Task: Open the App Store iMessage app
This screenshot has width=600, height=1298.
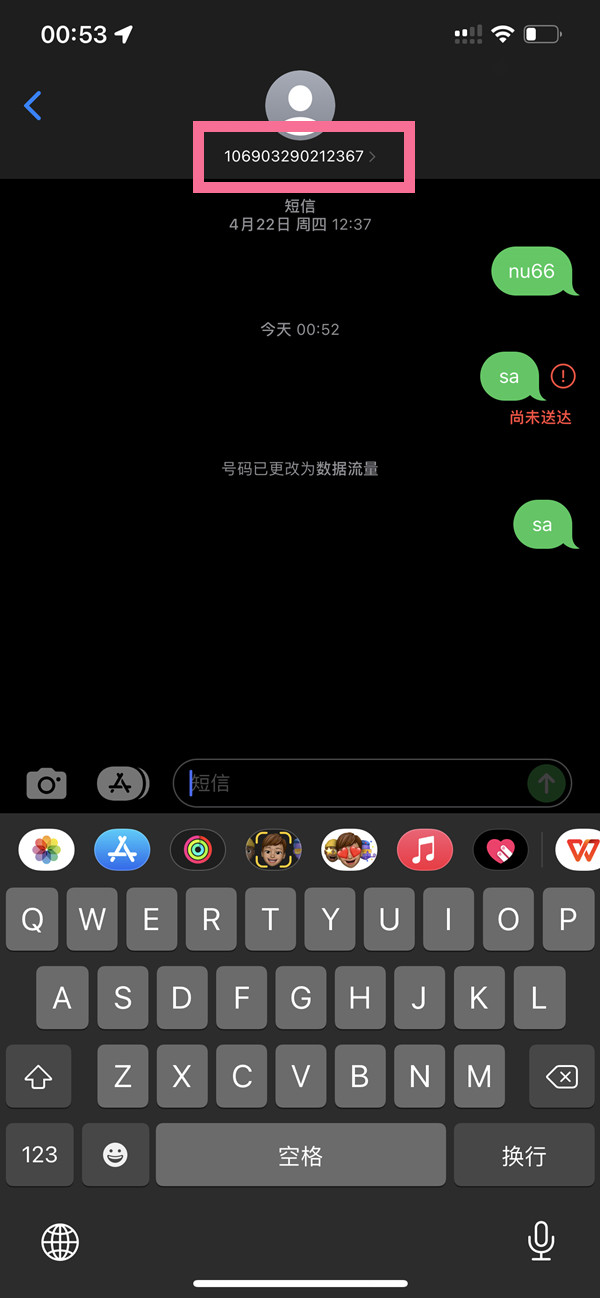Action: click(122, 850)
